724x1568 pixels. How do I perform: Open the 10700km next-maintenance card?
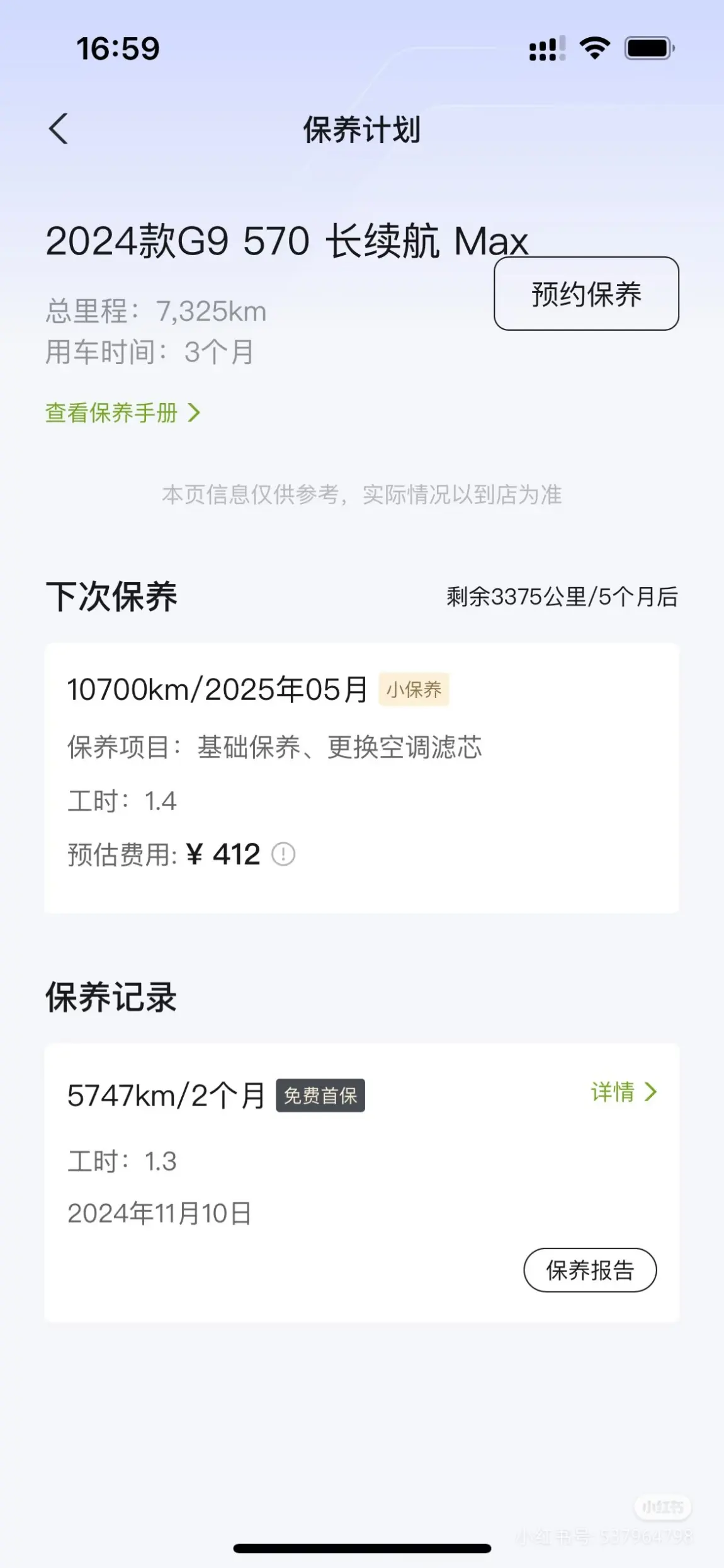[x=361, y=778]
